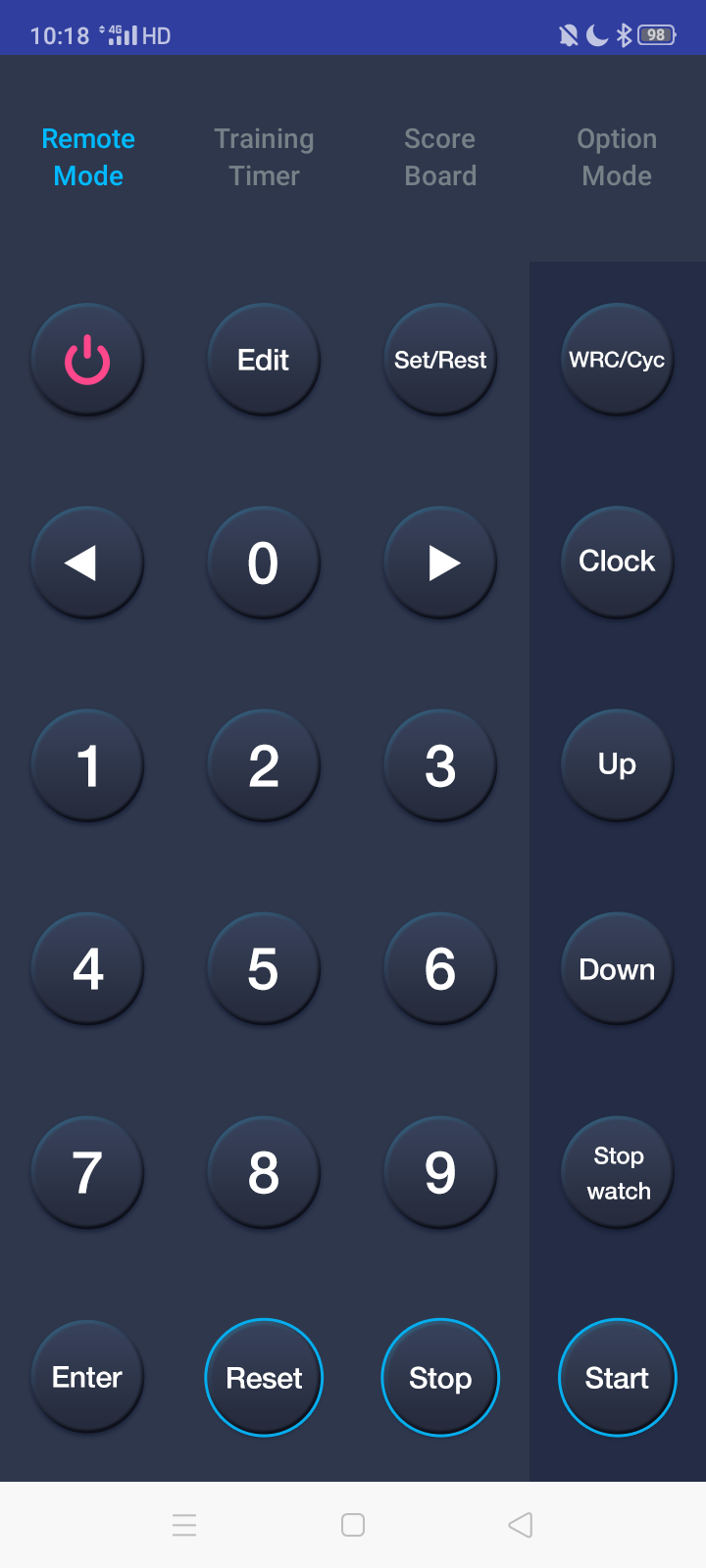The height and width of the screenshot is (1568, 706).
Task: Switch to Option Mode tab
Action: pos(617,157)
